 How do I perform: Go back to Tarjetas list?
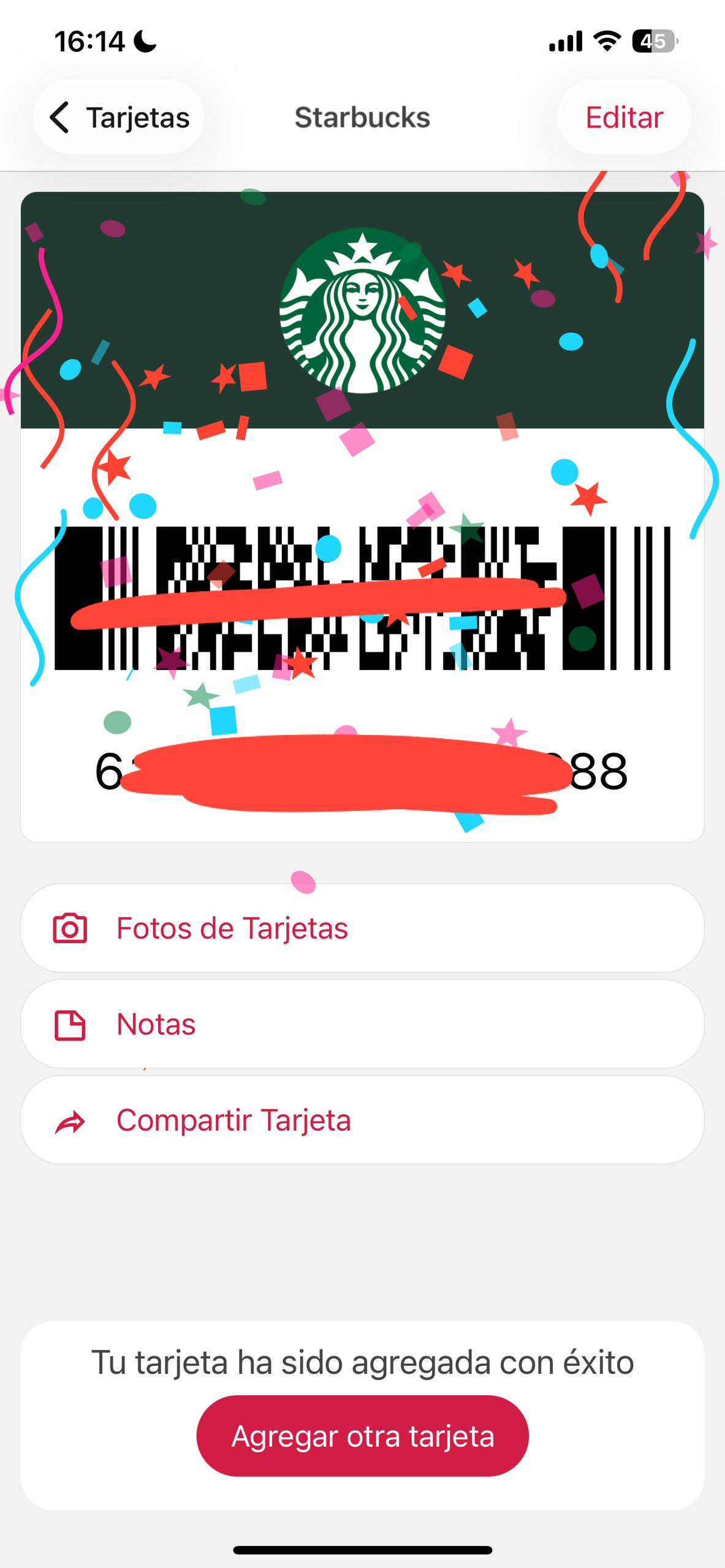119,118
